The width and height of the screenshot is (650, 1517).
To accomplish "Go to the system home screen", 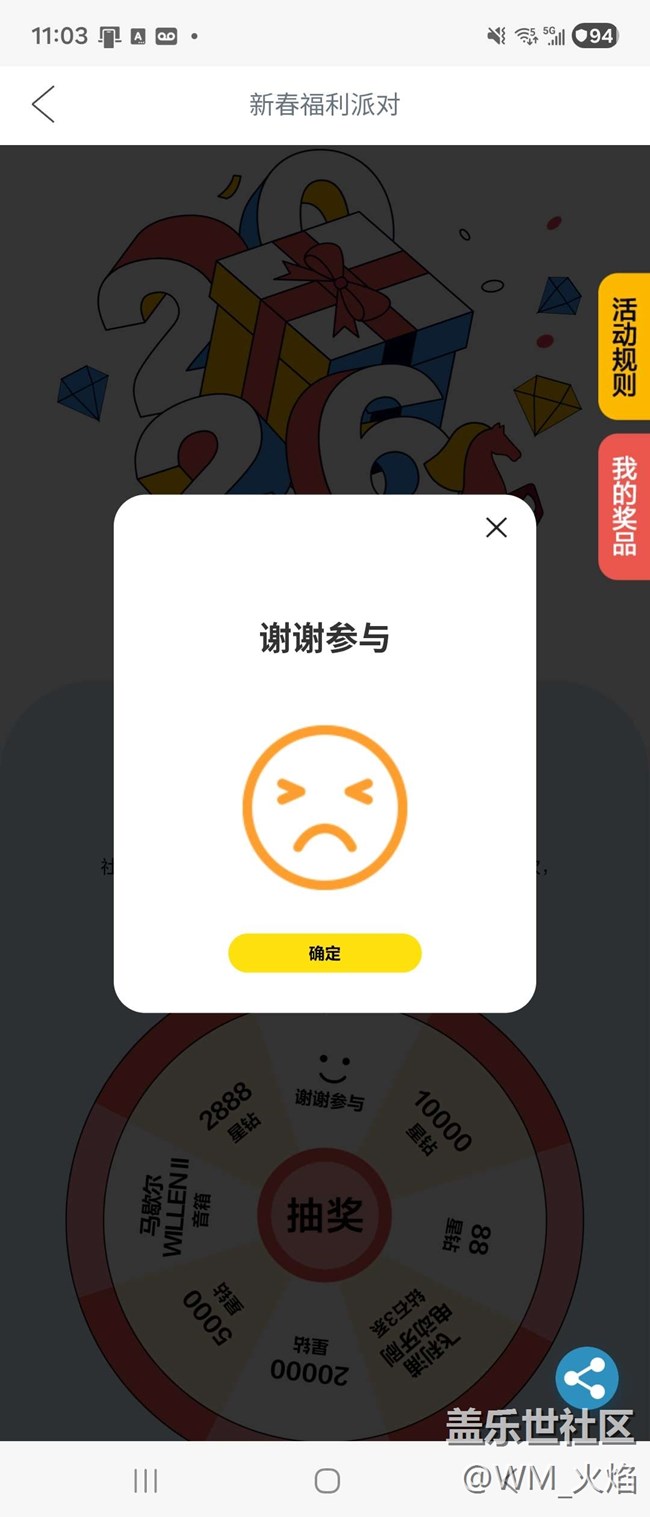I will coord(327,1481).
